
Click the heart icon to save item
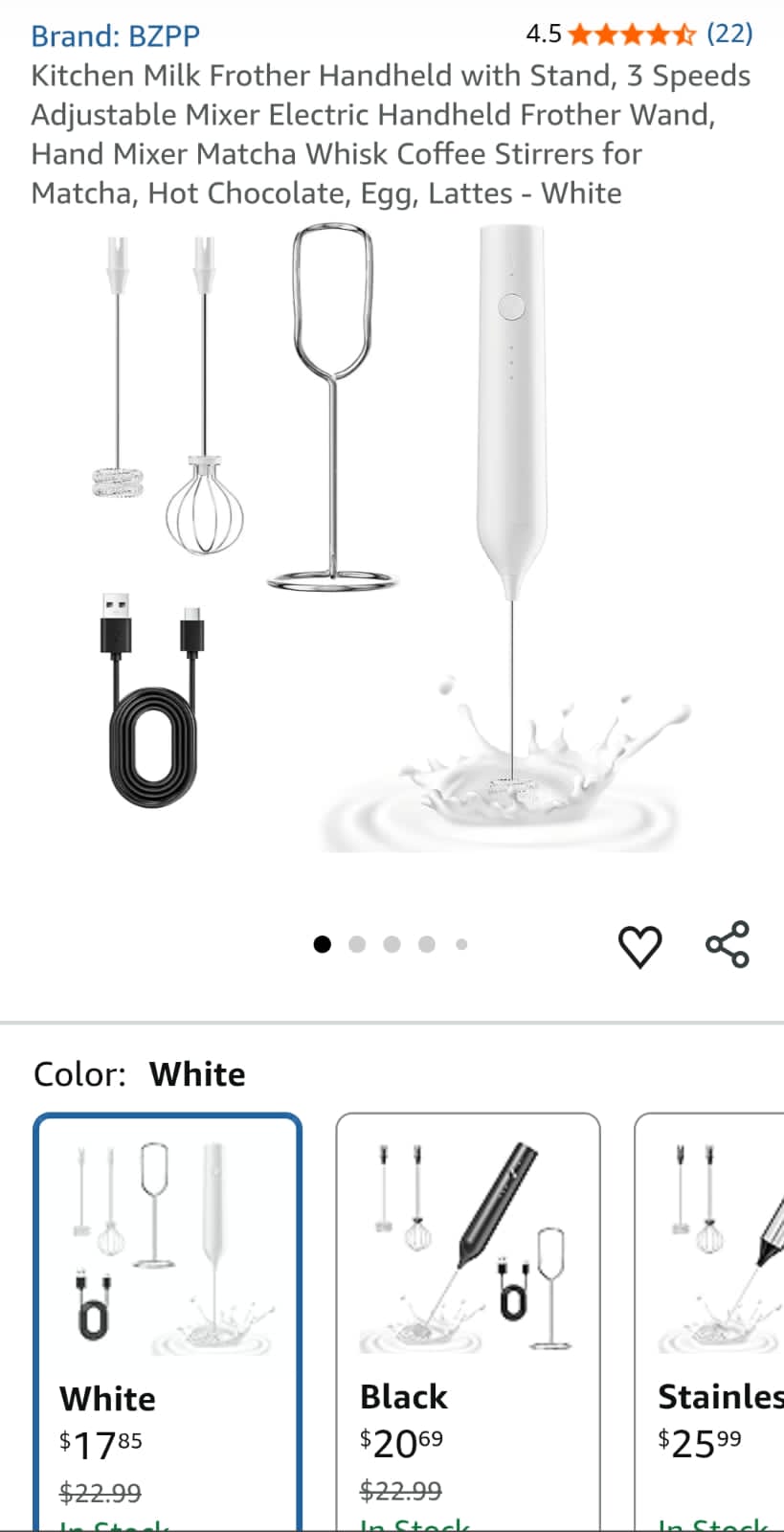pyautogui.click(x=639, y=944)
